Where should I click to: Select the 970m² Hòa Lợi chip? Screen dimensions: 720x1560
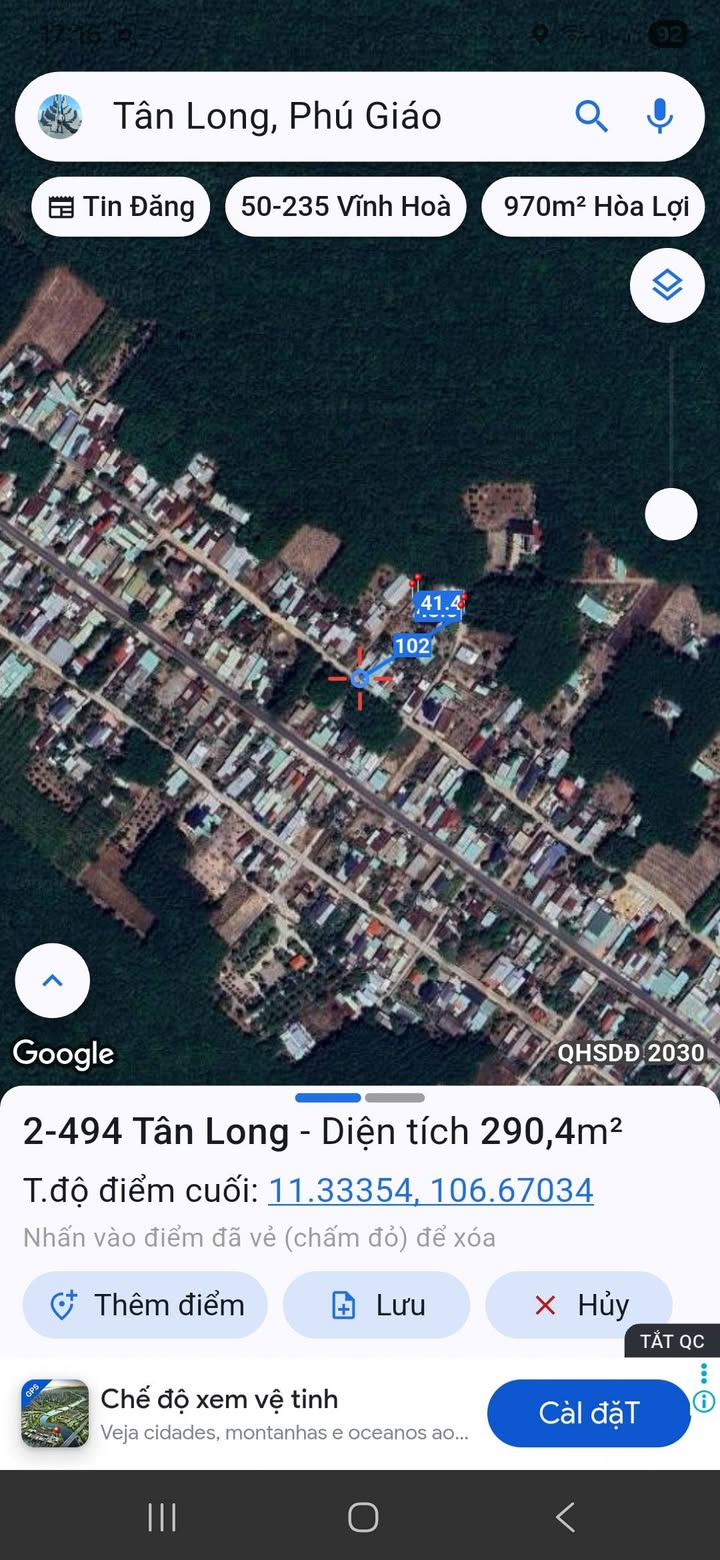596,207
